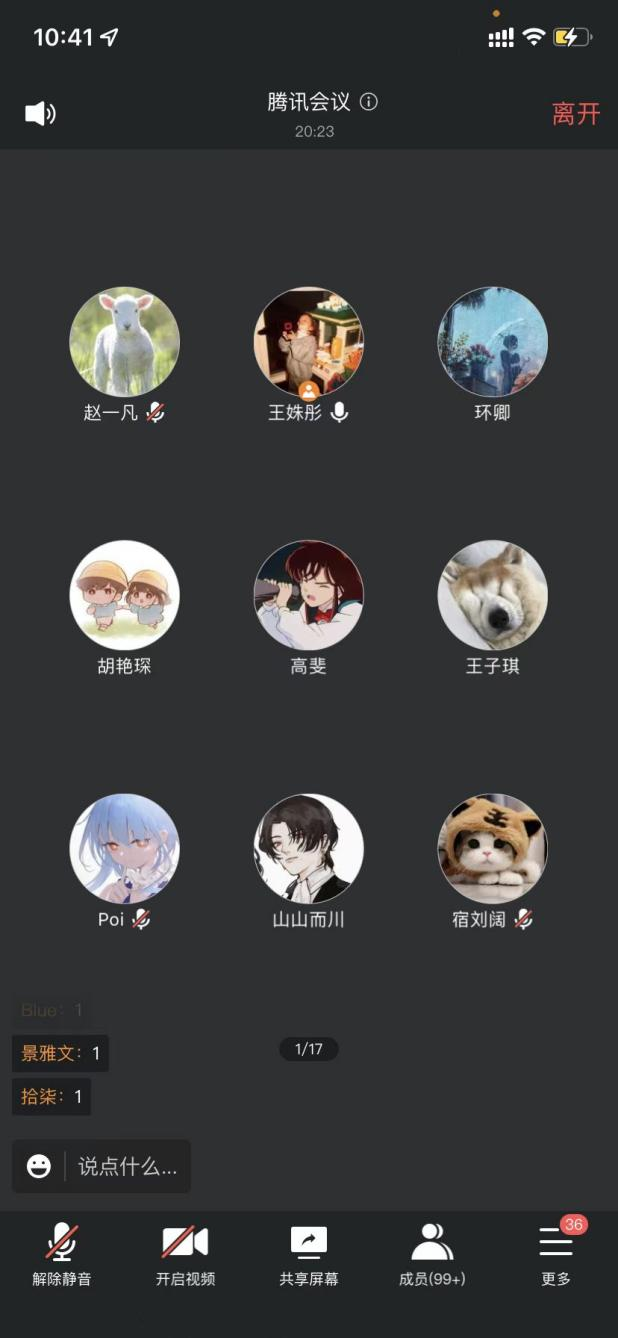
Task: Open the chat message from 景雅文
Action: (x=60, y=1053)
